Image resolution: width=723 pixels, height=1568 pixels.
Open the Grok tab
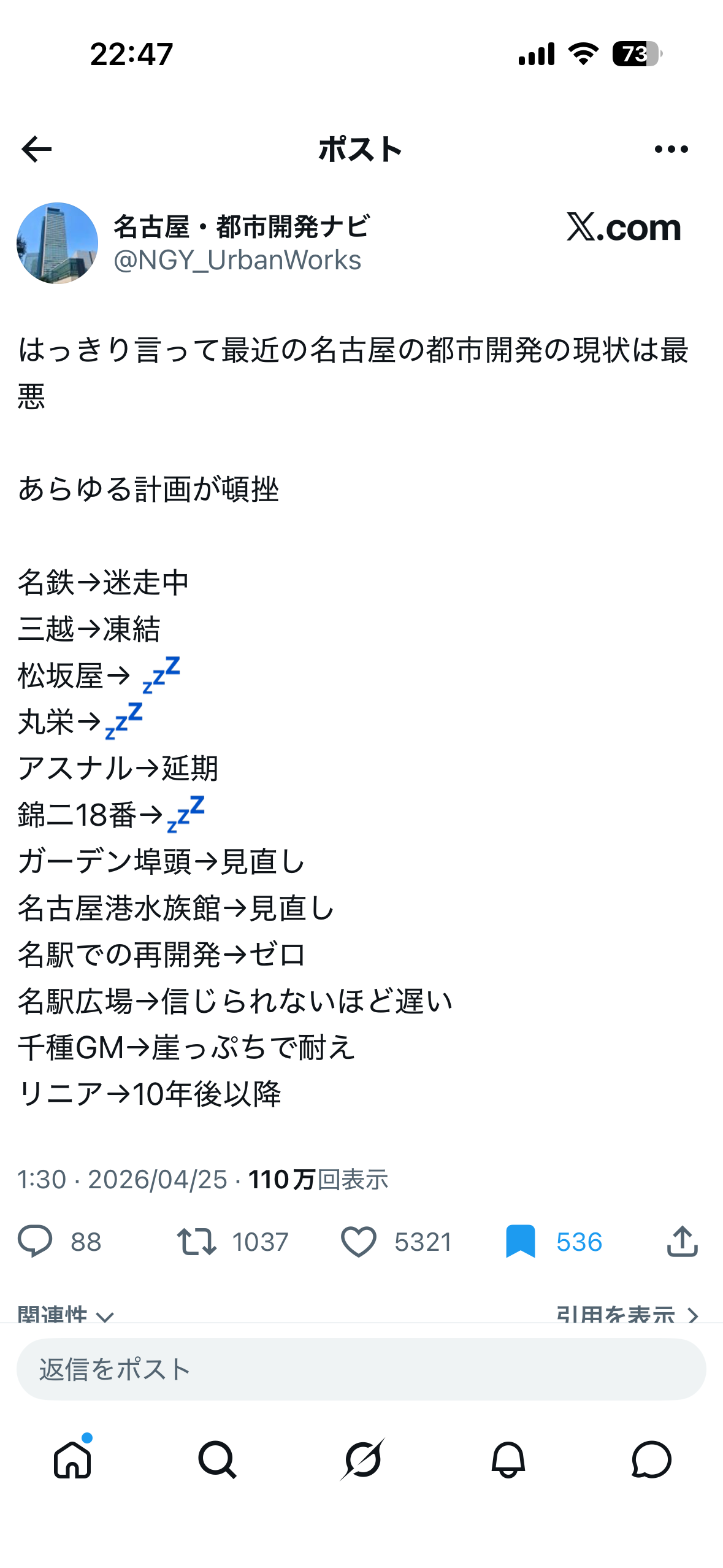[362, 1459]
